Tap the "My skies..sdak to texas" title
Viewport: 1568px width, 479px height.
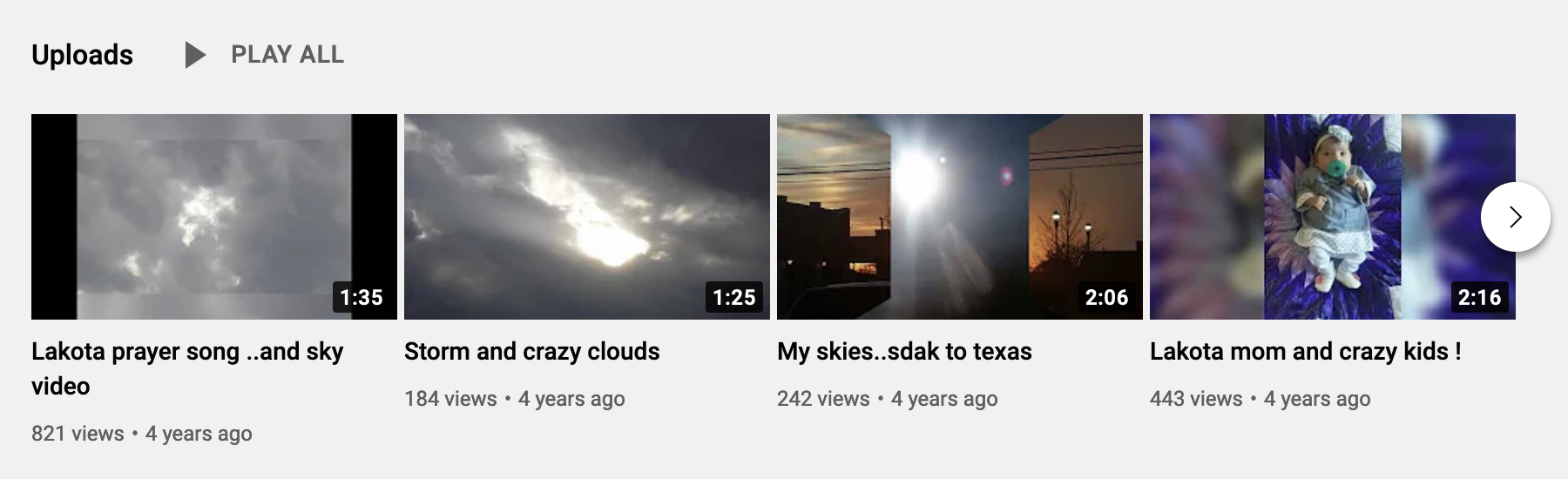coord(904,351)
